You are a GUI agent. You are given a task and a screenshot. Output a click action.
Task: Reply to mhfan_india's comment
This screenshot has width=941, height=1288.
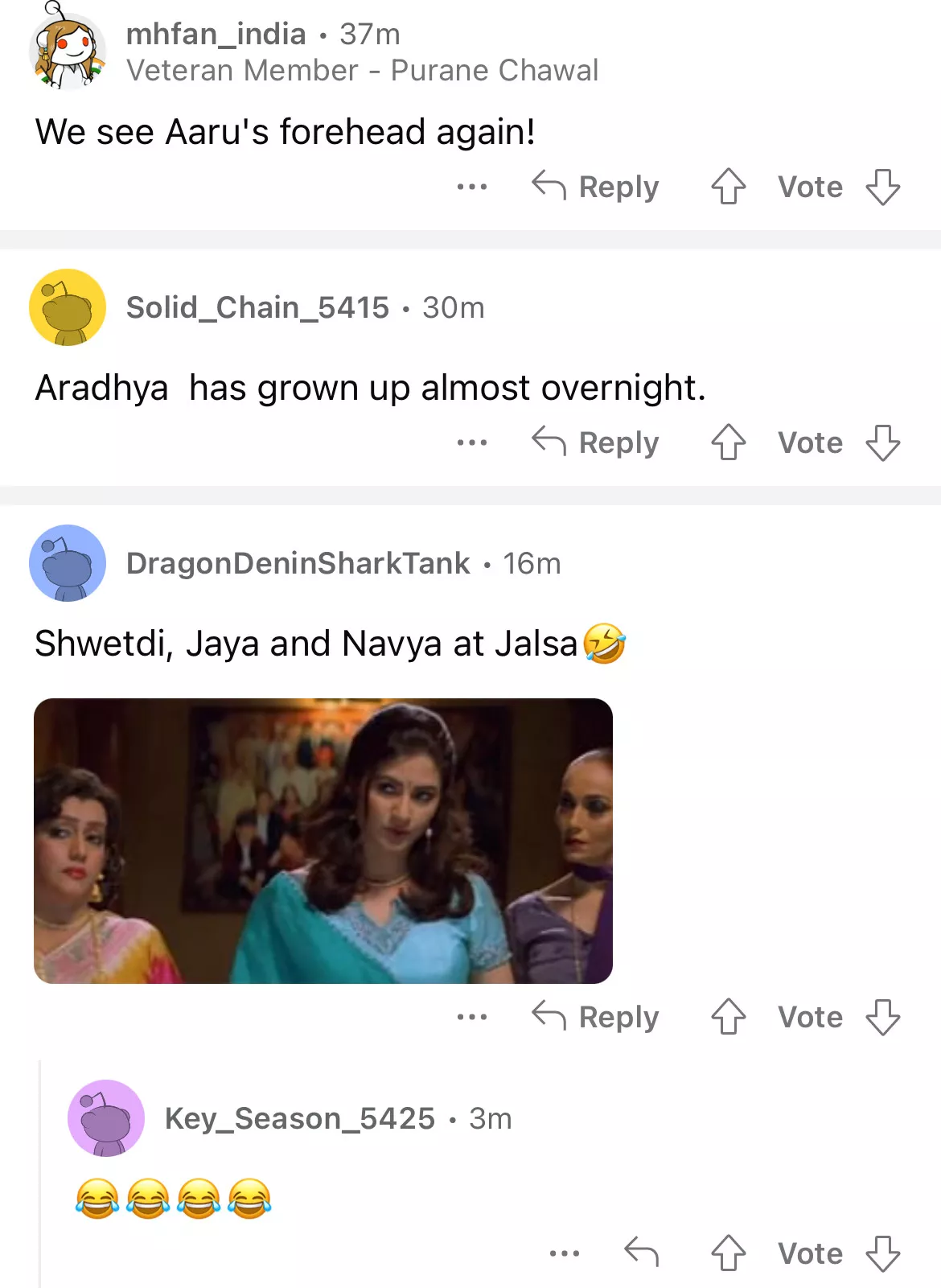(596, 187)
